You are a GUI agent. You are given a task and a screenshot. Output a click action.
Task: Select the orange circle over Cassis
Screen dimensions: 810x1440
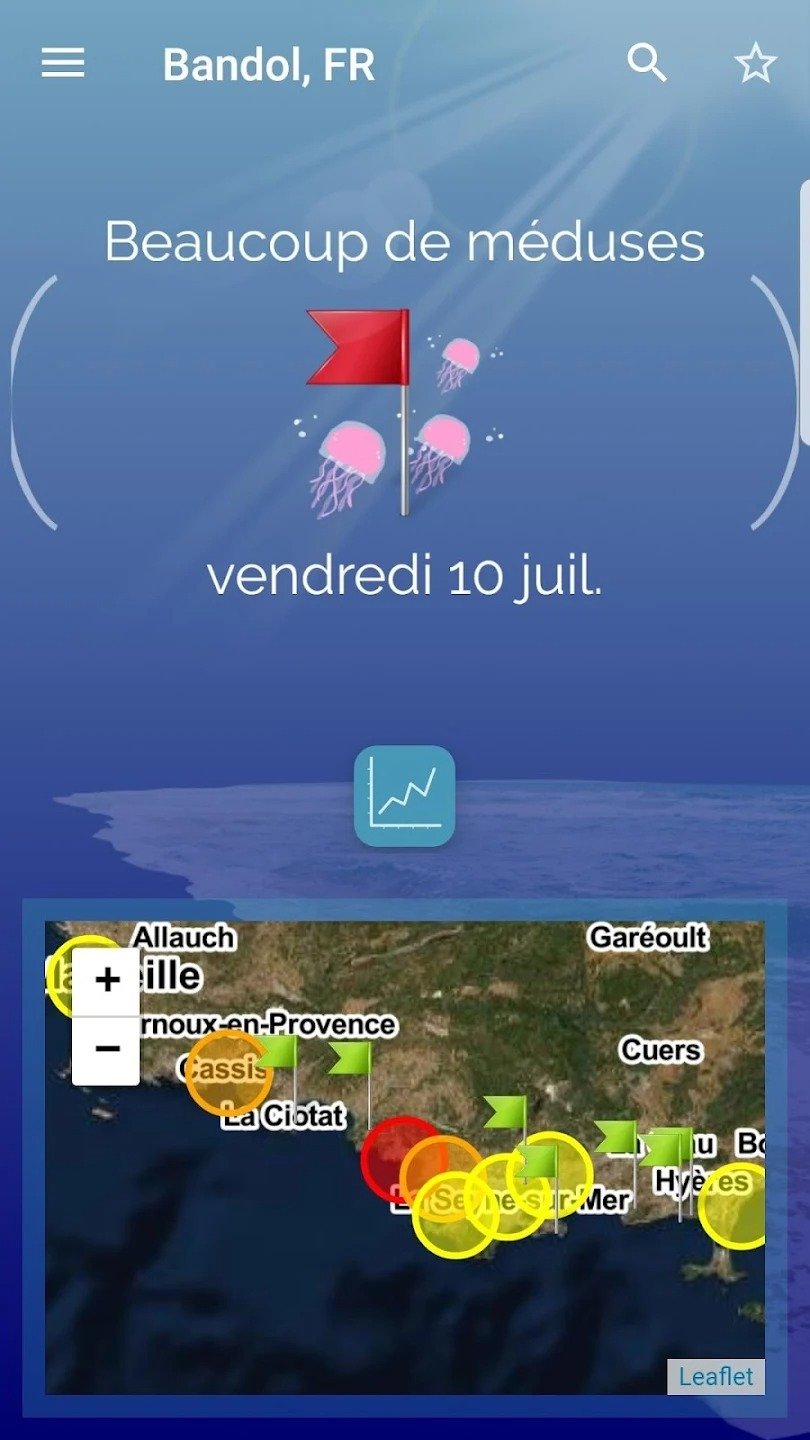point(229,1073)
